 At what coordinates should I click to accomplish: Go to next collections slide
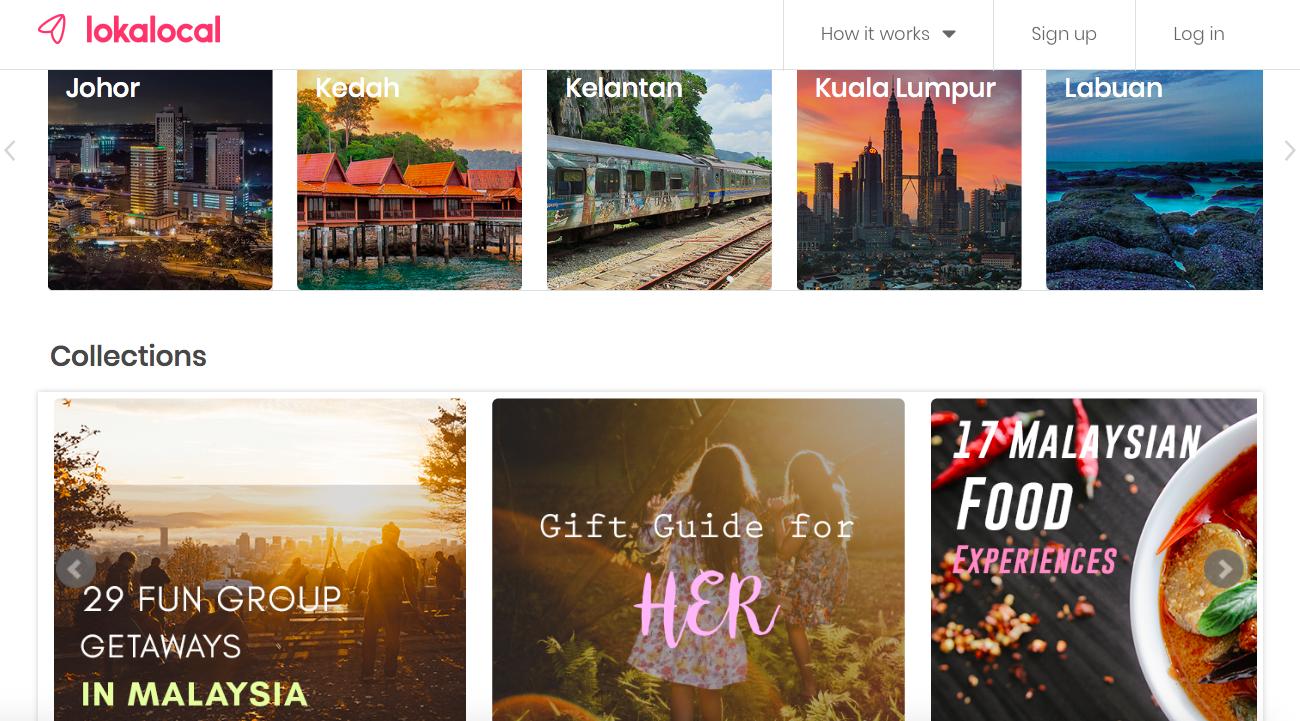click(x=1223, y=569)
